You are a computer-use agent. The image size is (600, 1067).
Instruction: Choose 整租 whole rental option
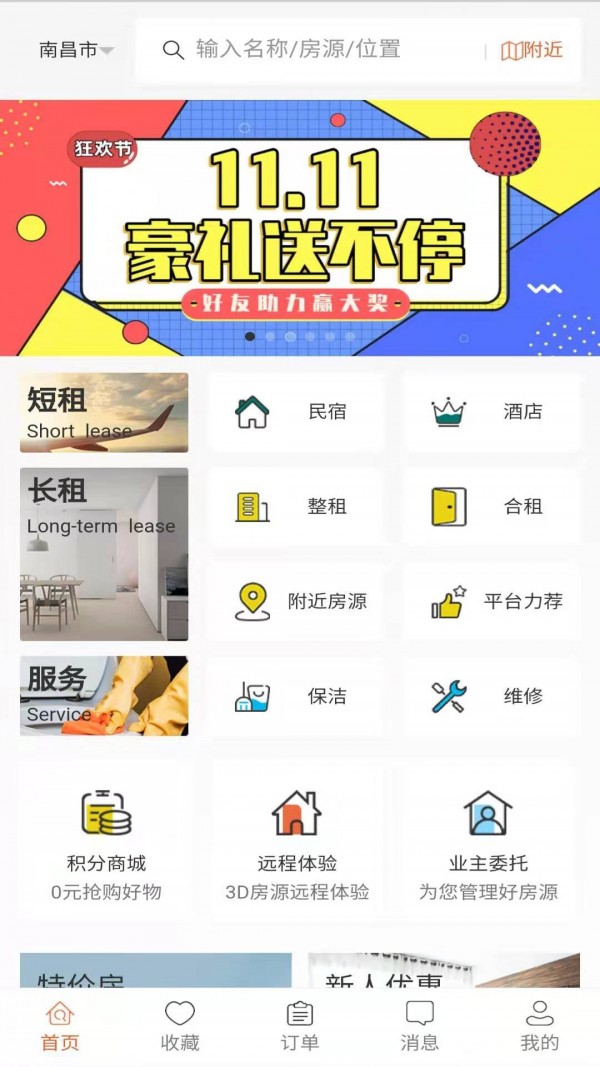click(296, 507)
